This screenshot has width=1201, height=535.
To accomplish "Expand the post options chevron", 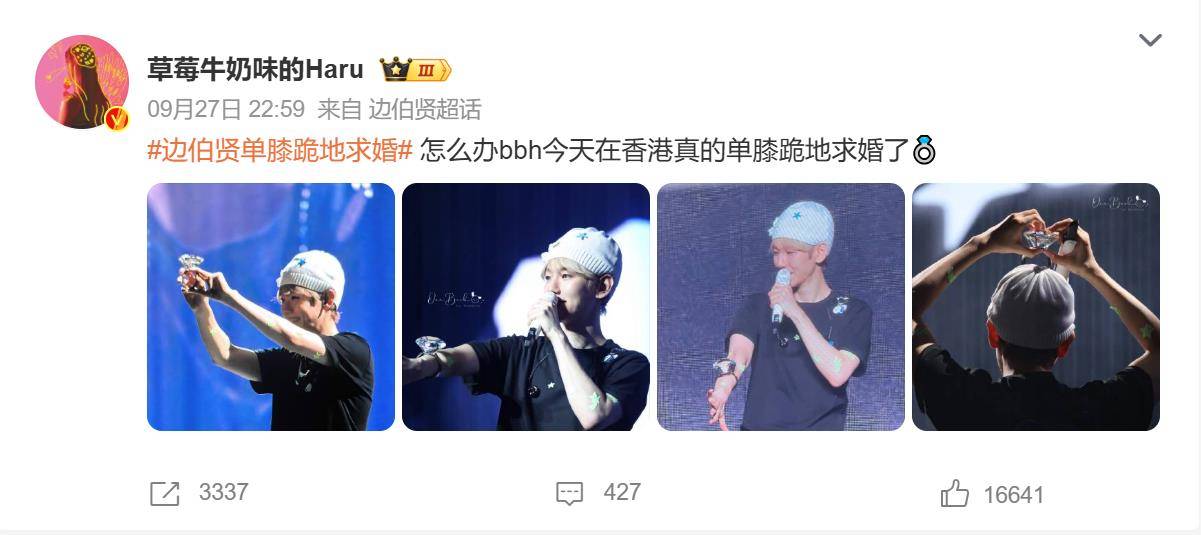I will [1150, 40].
